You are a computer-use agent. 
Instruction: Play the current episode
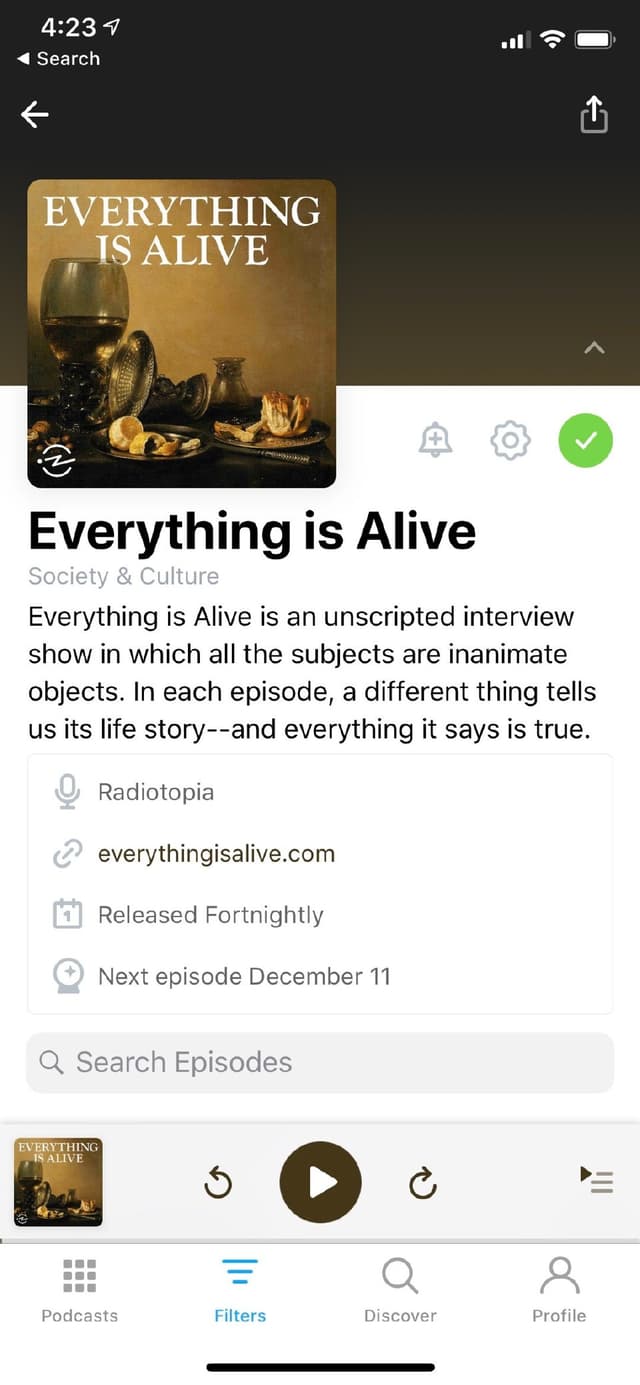320,1183
